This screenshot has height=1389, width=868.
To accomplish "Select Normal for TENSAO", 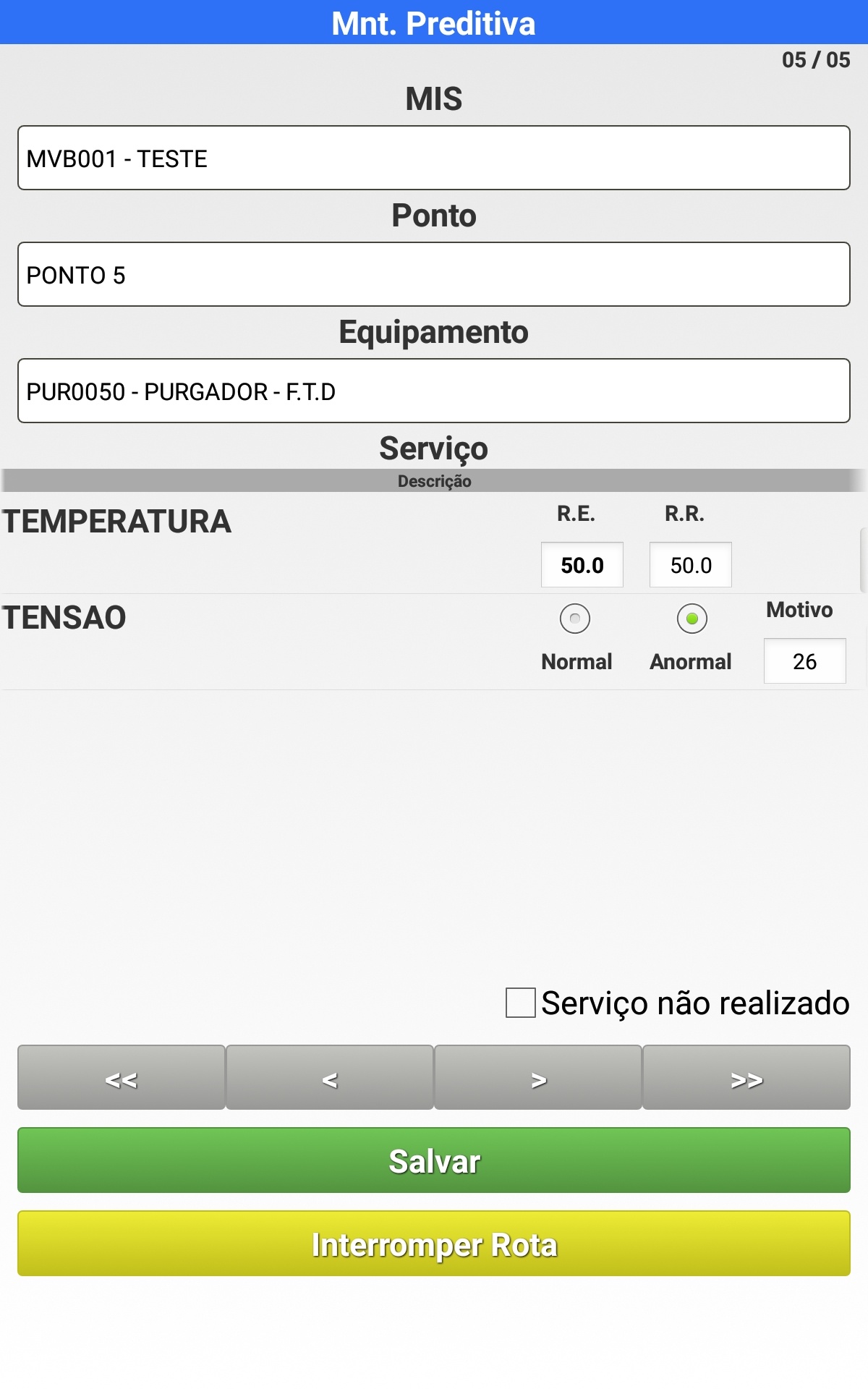I will [x=575, y=619].
